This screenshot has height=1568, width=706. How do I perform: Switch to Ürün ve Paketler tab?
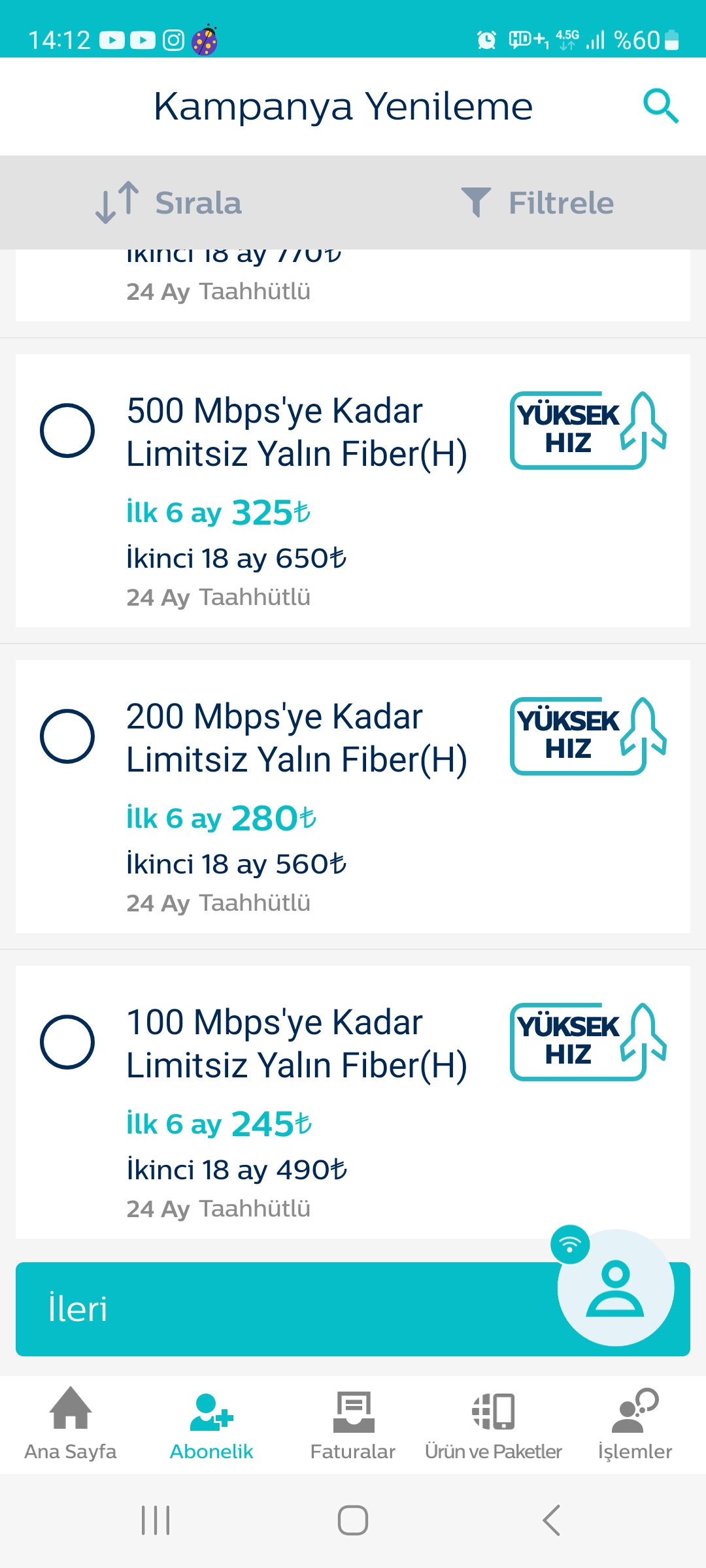click(494, 1424)
